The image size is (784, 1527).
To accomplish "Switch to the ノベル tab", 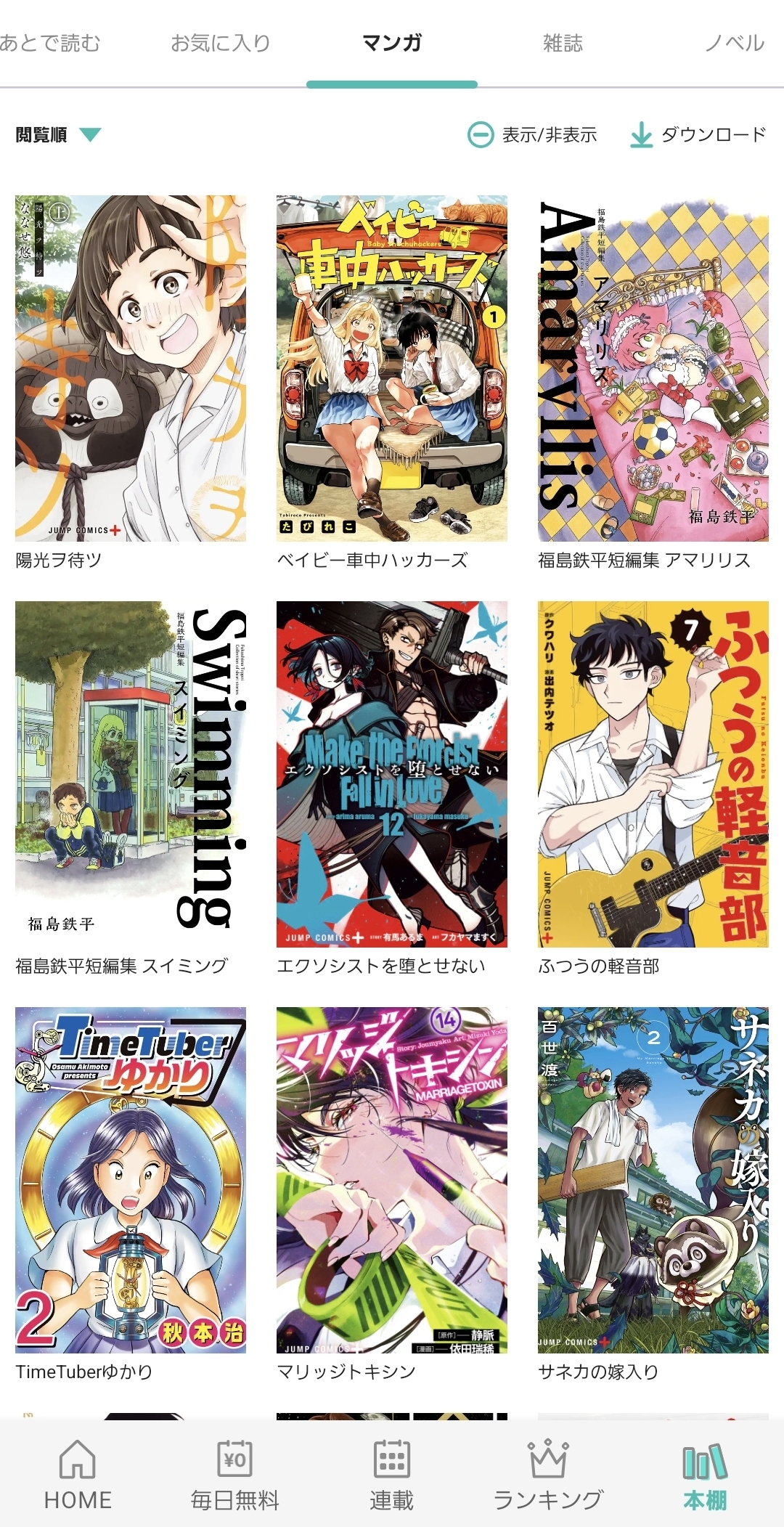I will click(735, 44).
